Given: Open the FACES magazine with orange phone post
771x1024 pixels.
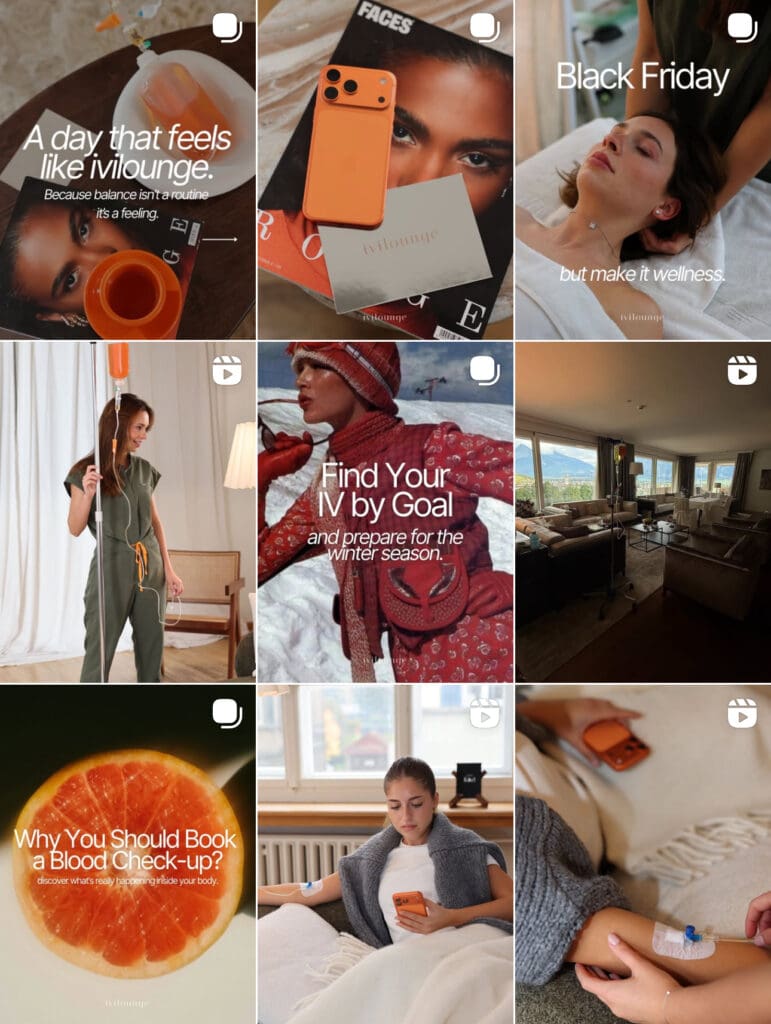Looking at the screenshot, I should point(385,170).
